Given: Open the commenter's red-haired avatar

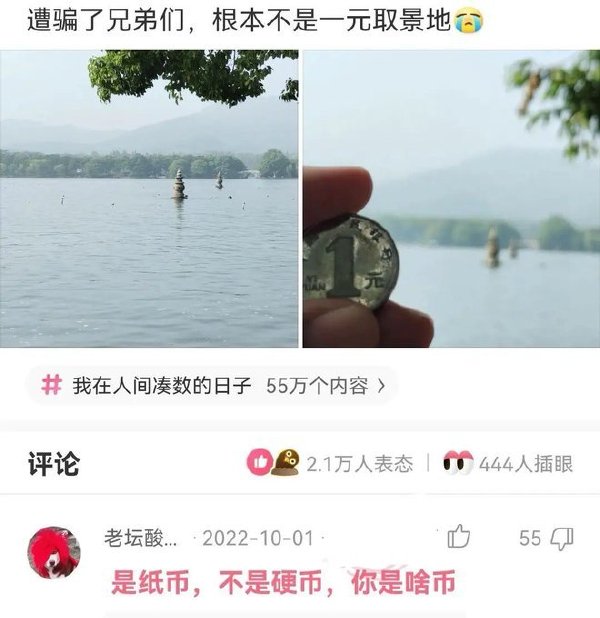Looking at the screenshot, I should [x=54, y=551].
